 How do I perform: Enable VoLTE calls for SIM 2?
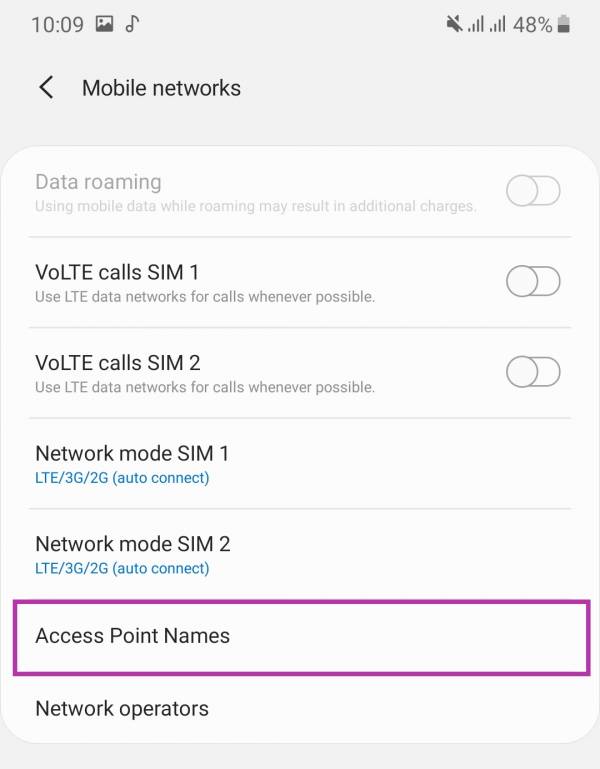pos(532,373)
